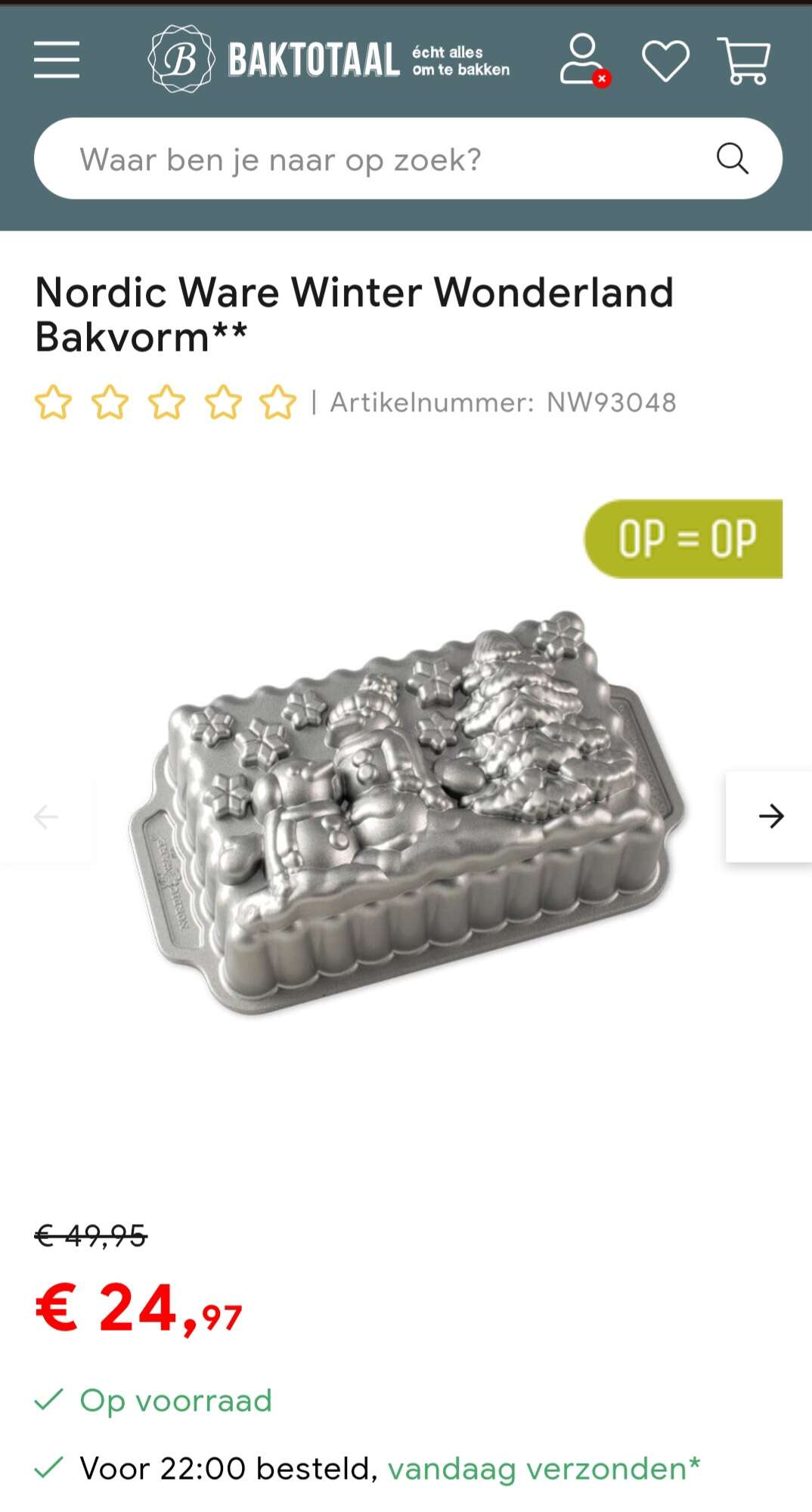Open the hamburger navigation menu
The height and width of the screenshot is (1512, 812).
57,60
